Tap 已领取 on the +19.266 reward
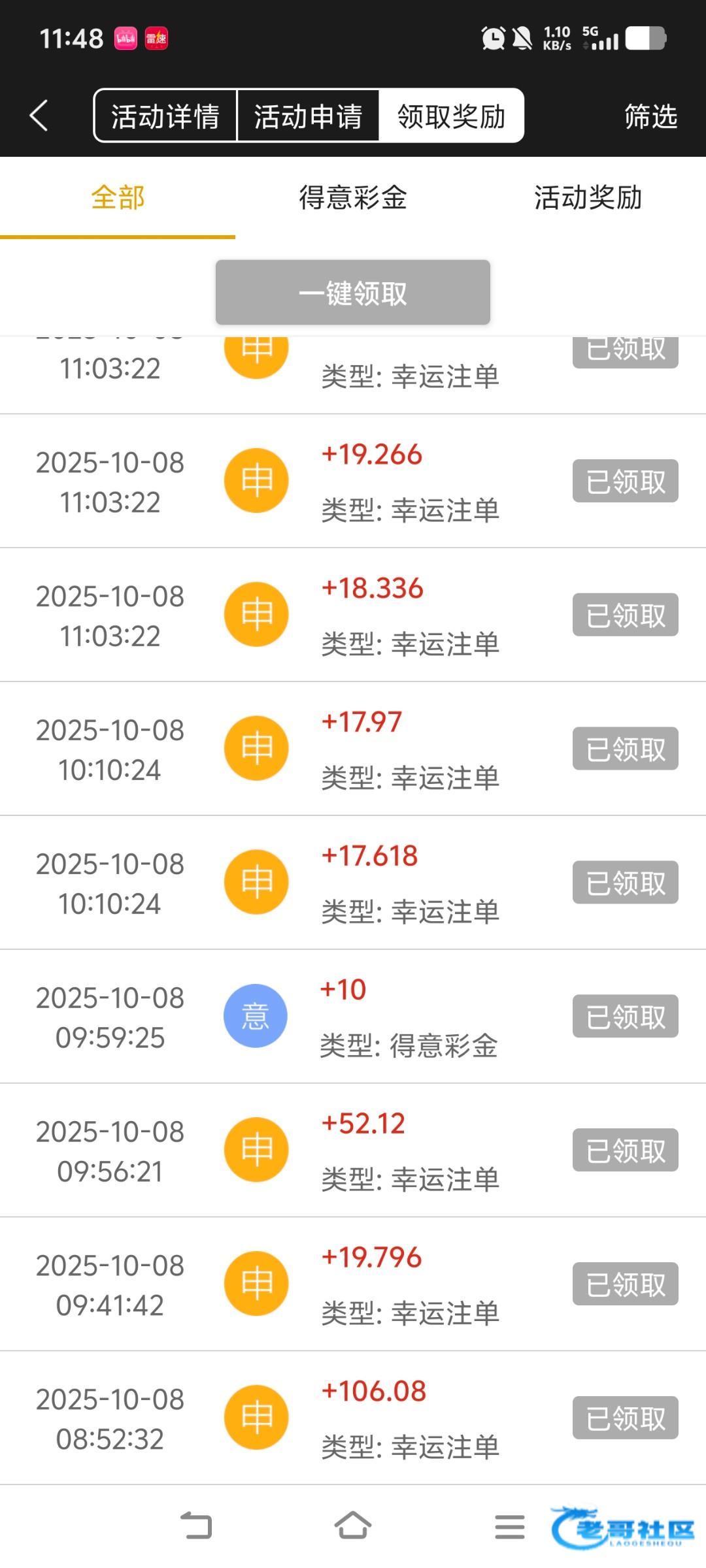The image size is (706, 1568). tap(625, 481)
